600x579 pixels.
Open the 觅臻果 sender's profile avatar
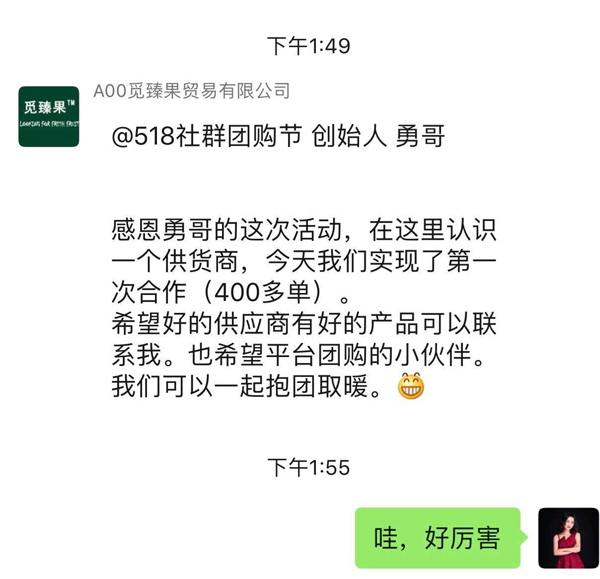coord(49,116)
